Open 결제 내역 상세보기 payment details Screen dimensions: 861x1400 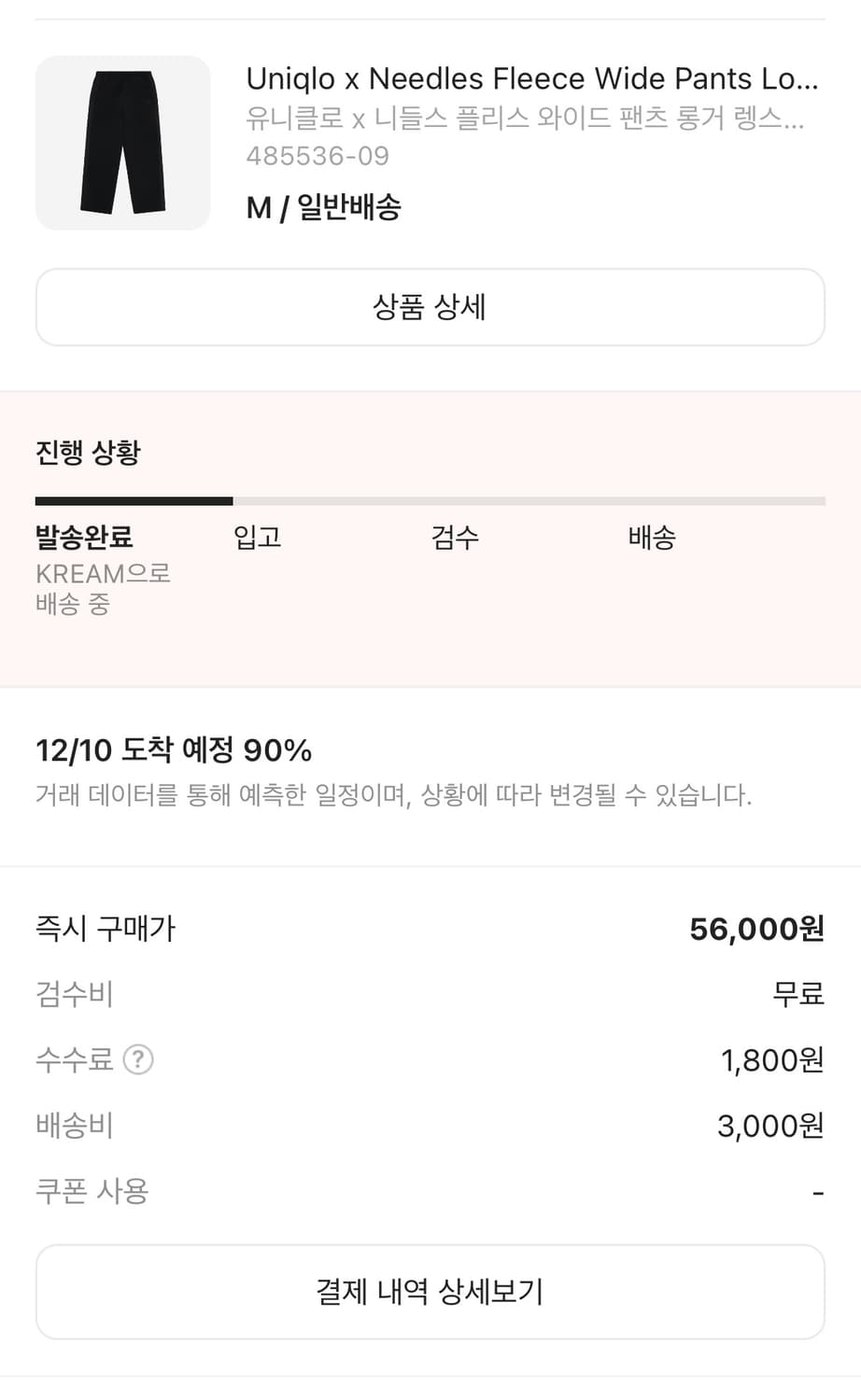[430, 1291]
